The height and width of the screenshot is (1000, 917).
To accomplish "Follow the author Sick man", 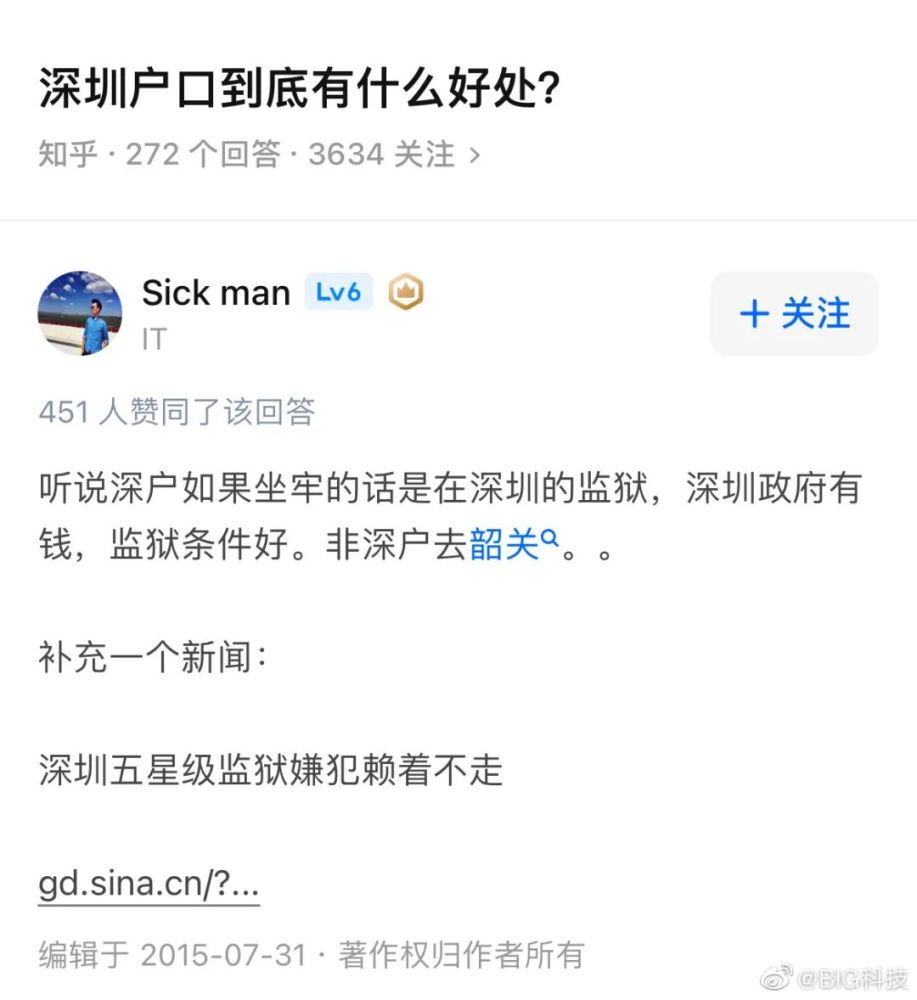I will [794, 314].
